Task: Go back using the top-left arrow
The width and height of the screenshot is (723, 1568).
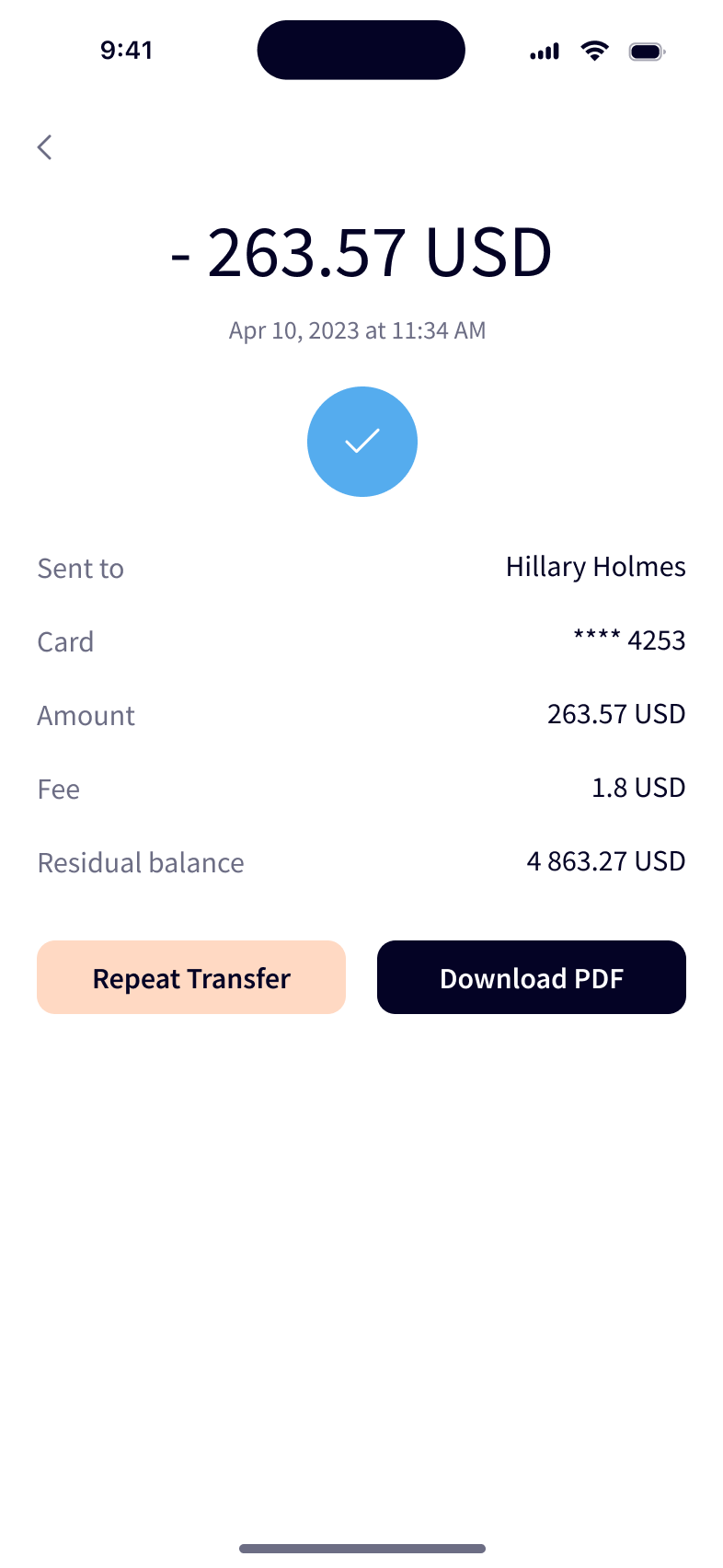Action: pos(44,147)
